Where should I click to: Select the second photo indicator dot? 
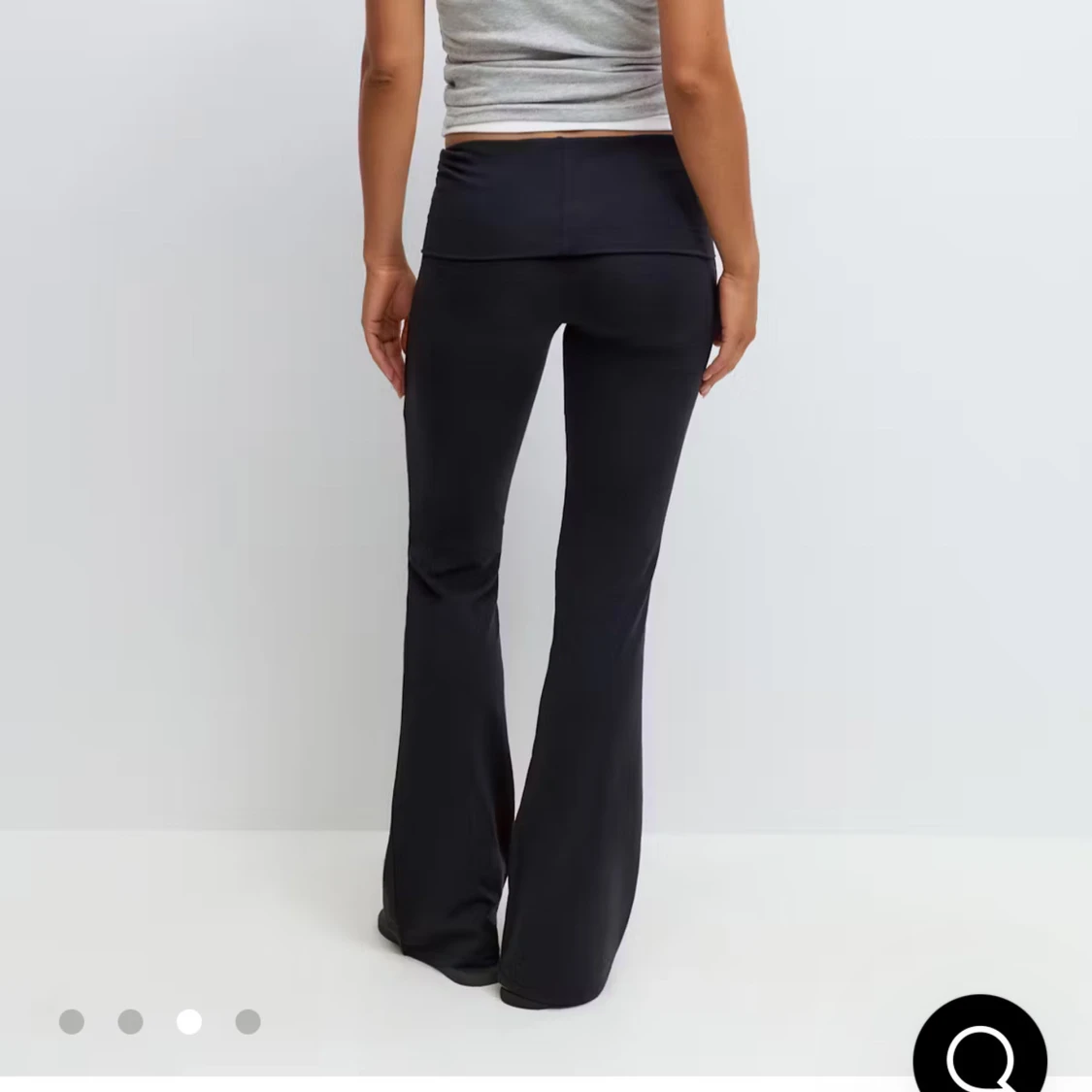(x=130, y=1021)
